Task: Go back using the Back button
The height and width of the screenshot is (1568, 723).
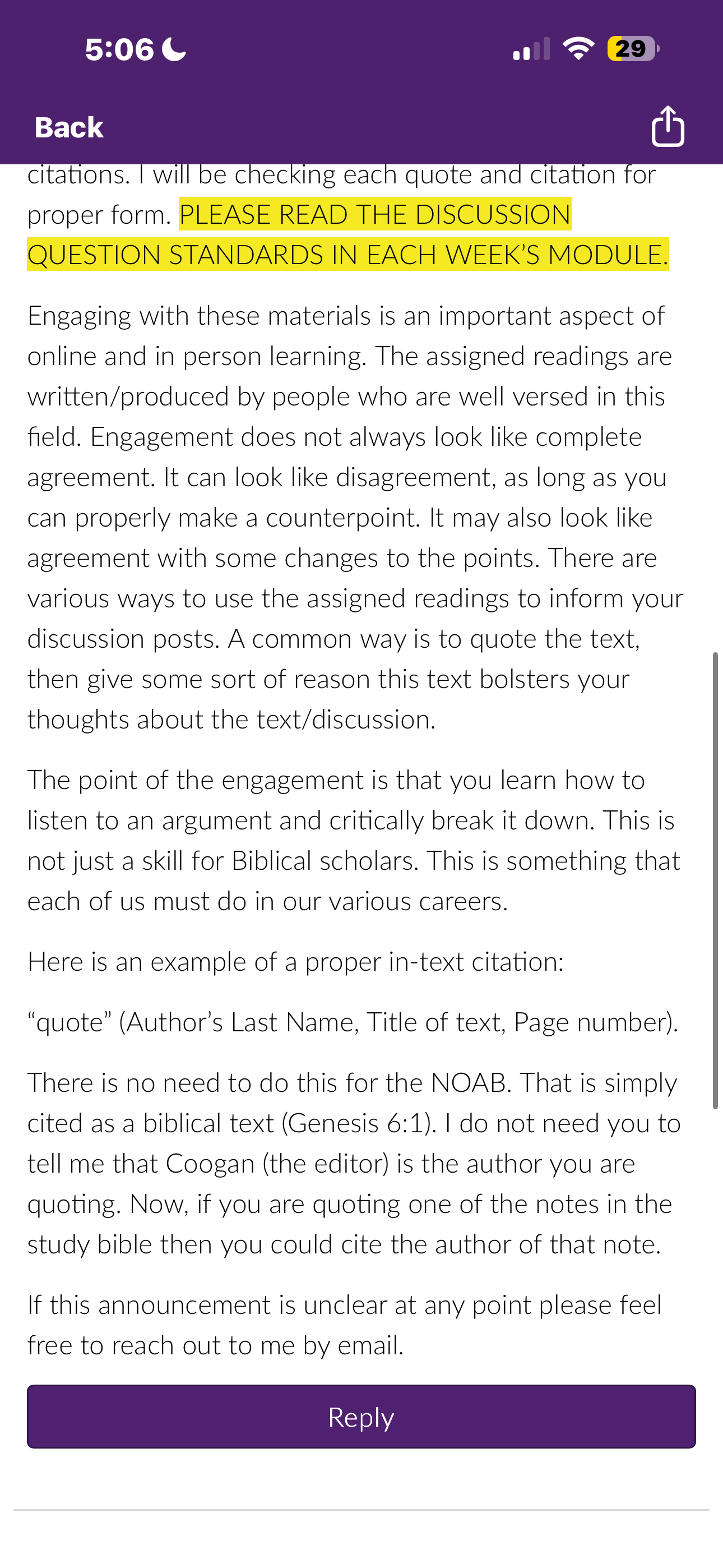Action: coord(69,128)
